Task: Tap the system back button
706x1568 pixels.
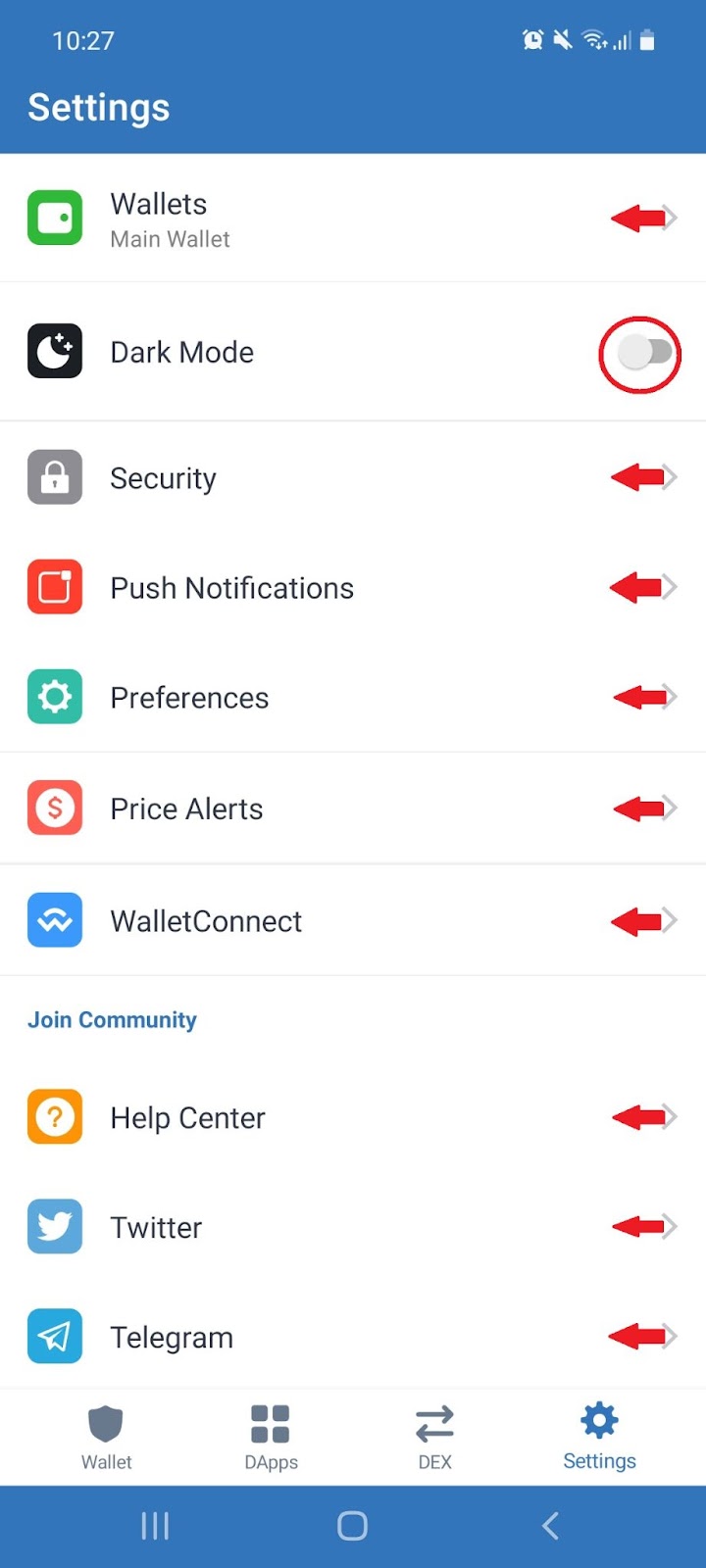Action: (x=550, y=1526)
